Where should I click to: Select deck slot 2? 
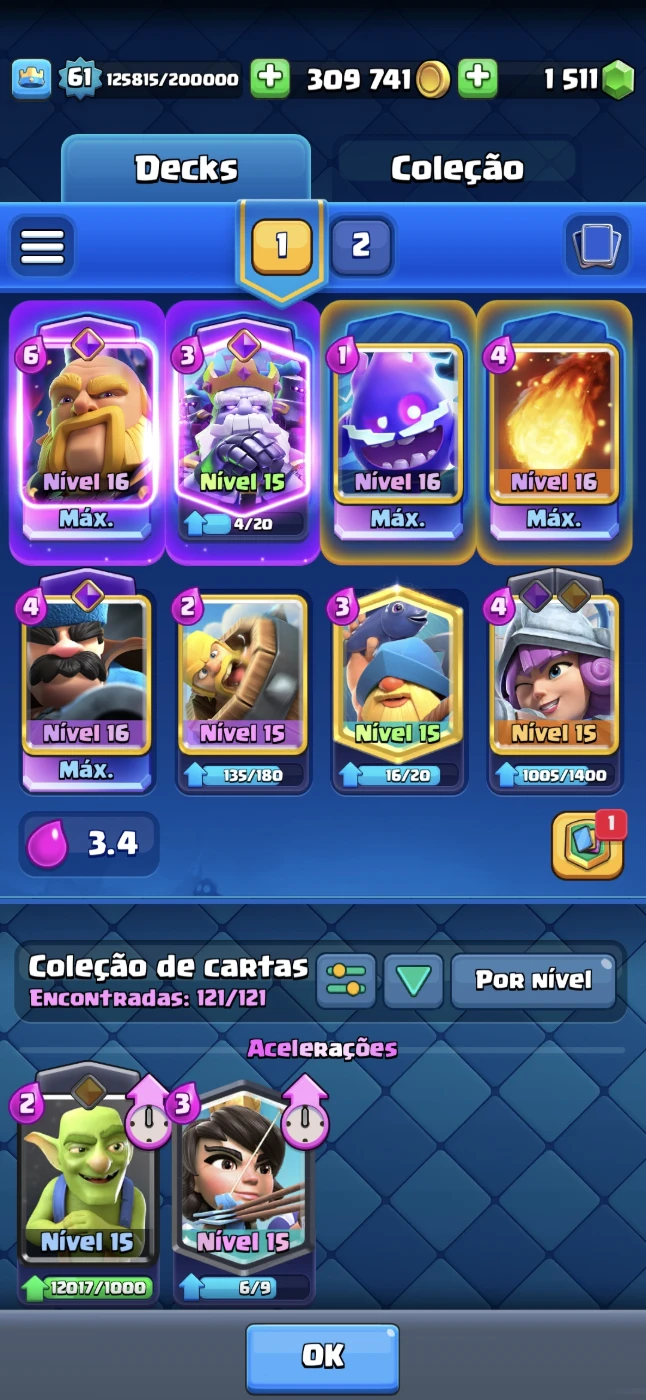pos(361,245)
